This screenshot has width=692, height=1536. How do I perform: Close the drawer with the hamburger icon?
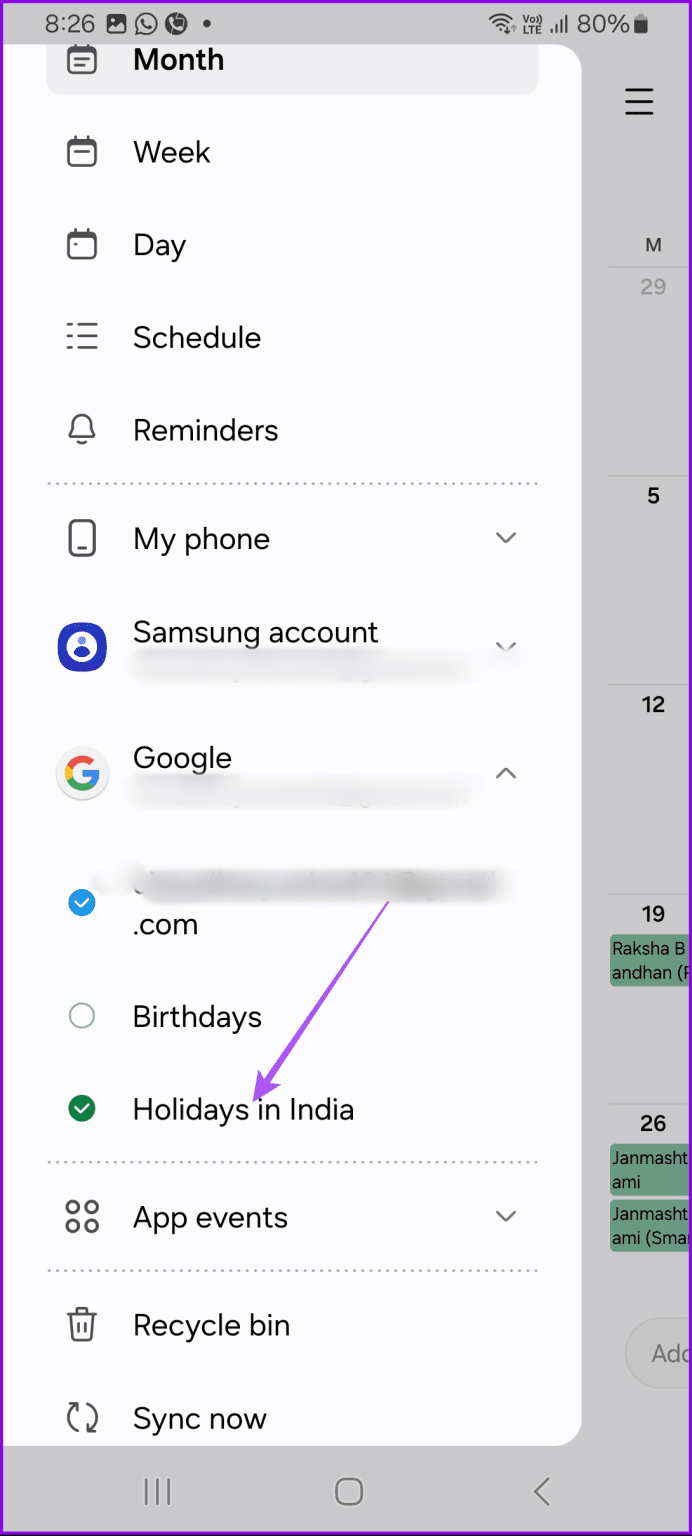[x=639, y=102]
